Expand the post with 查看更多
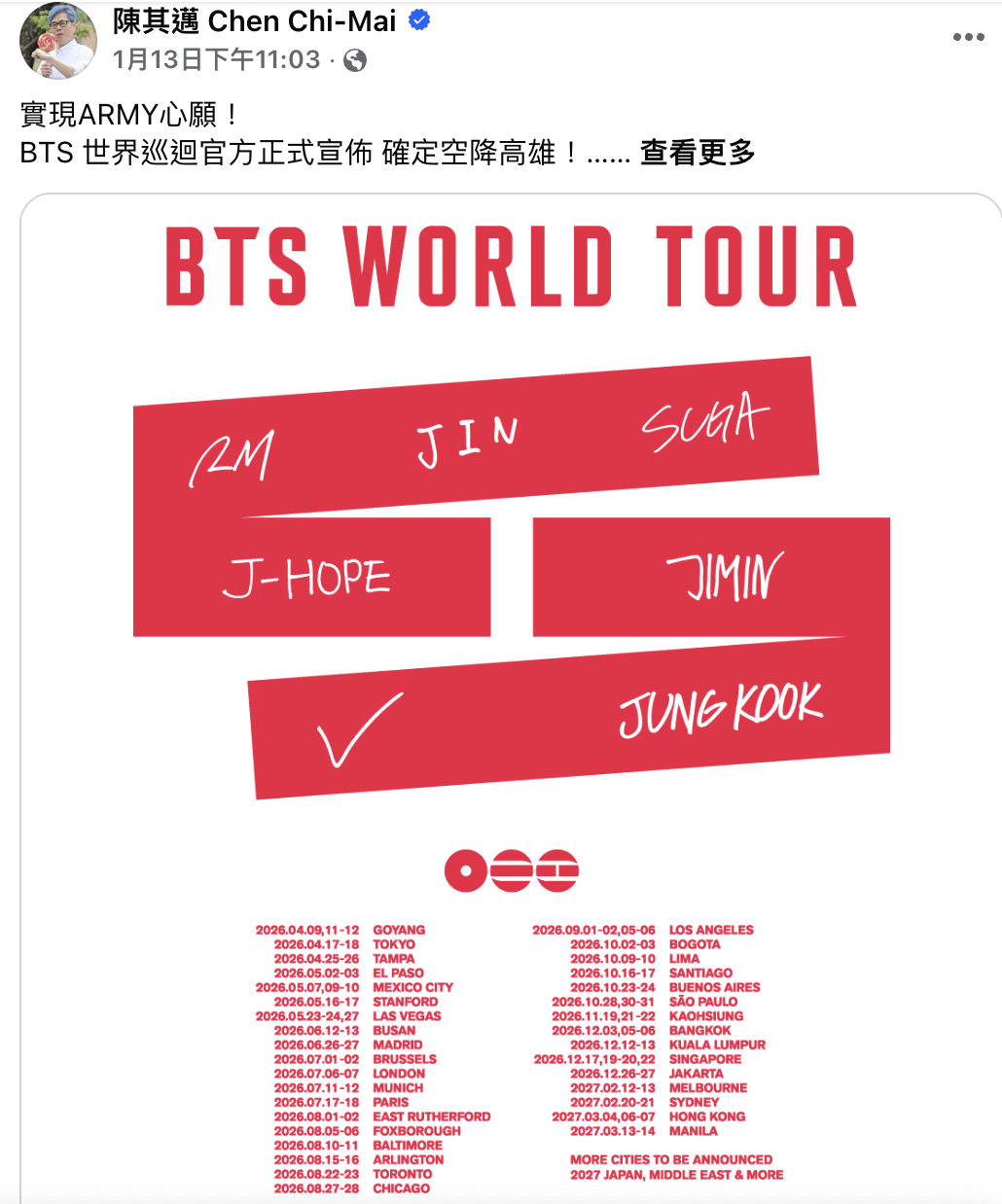The height and width of the screenshot is (1204, 1002). pos(698,153)
